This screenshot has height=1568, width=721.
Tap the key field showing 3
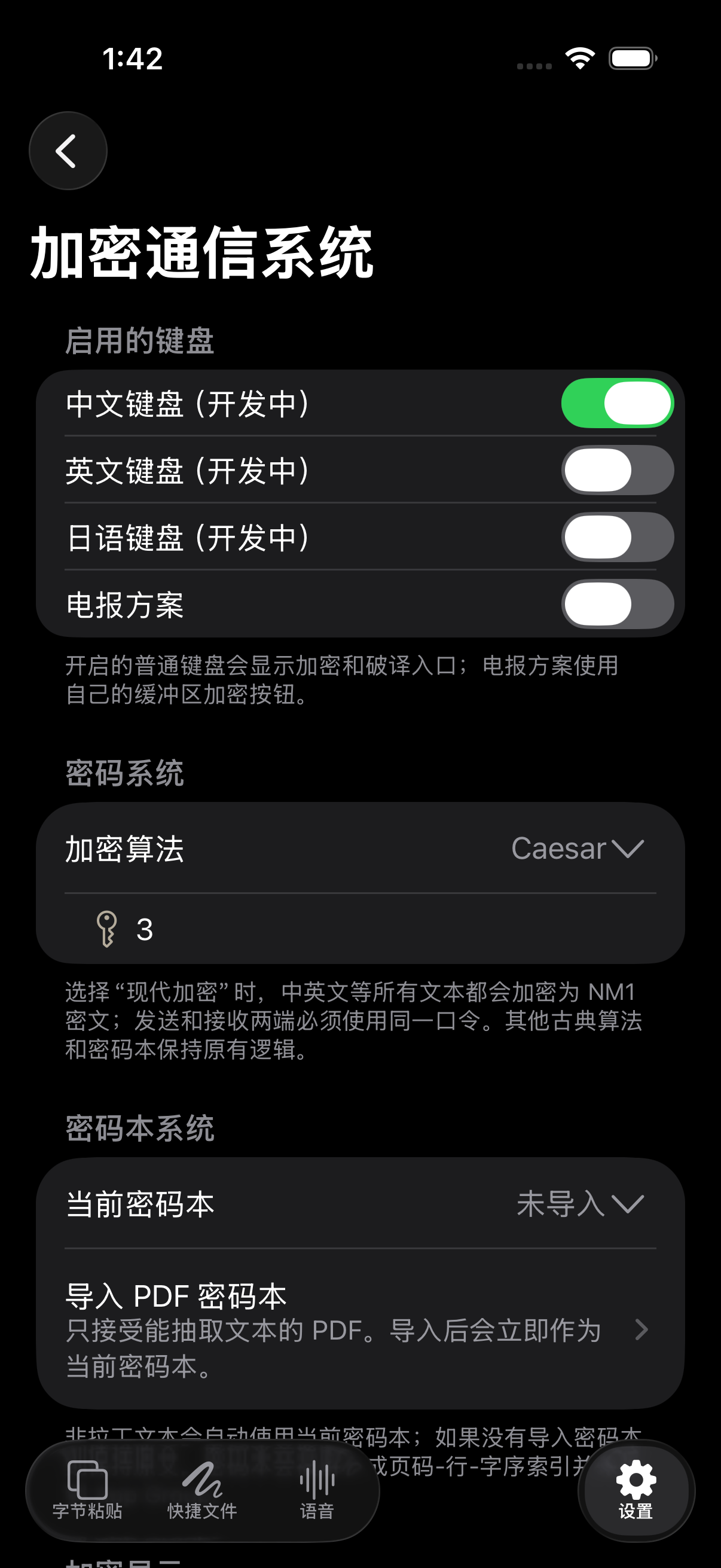click(360, 929)
